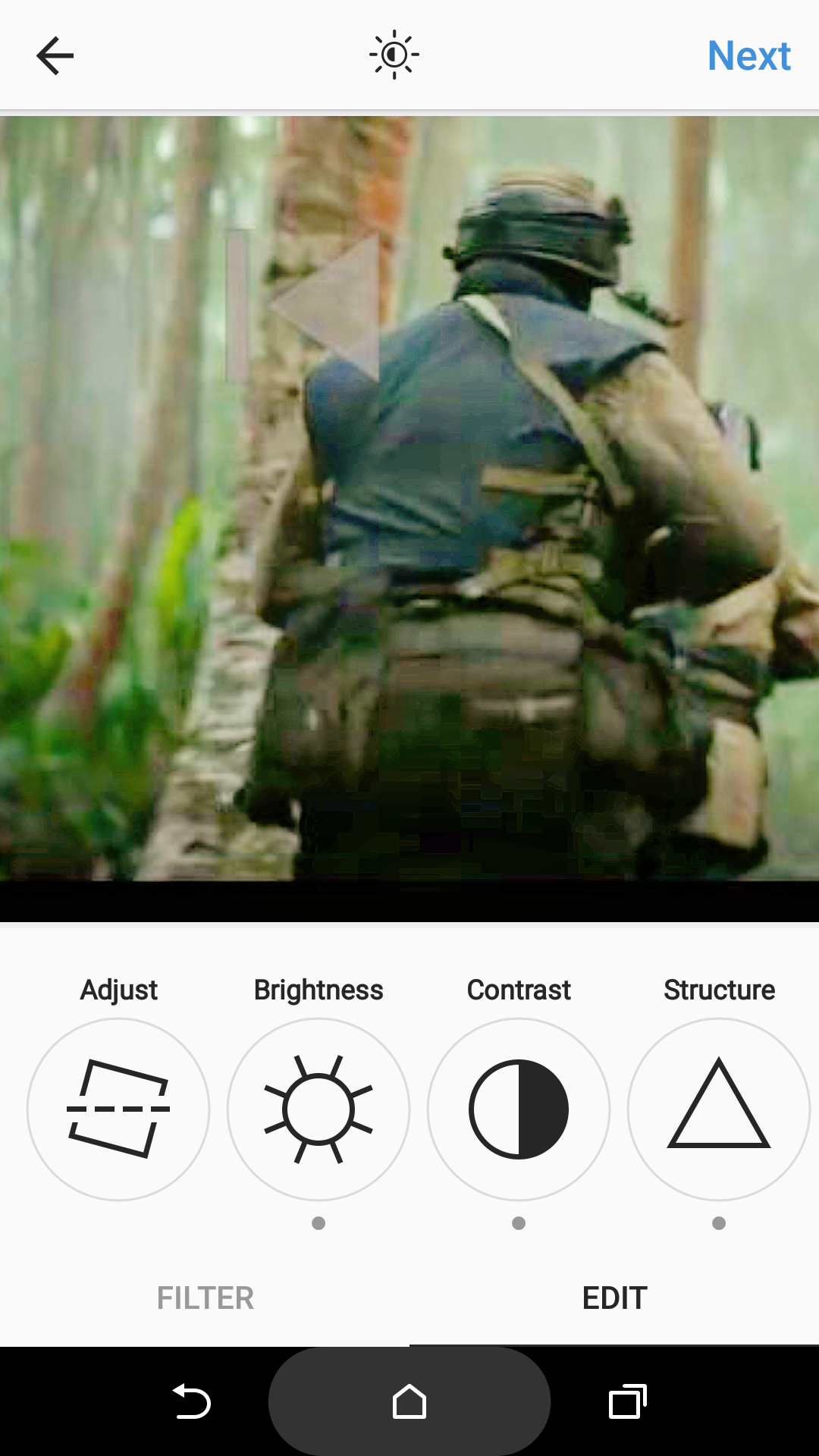Select the EDIT tab
The image size is (819, 1456).
point(614,1298)
